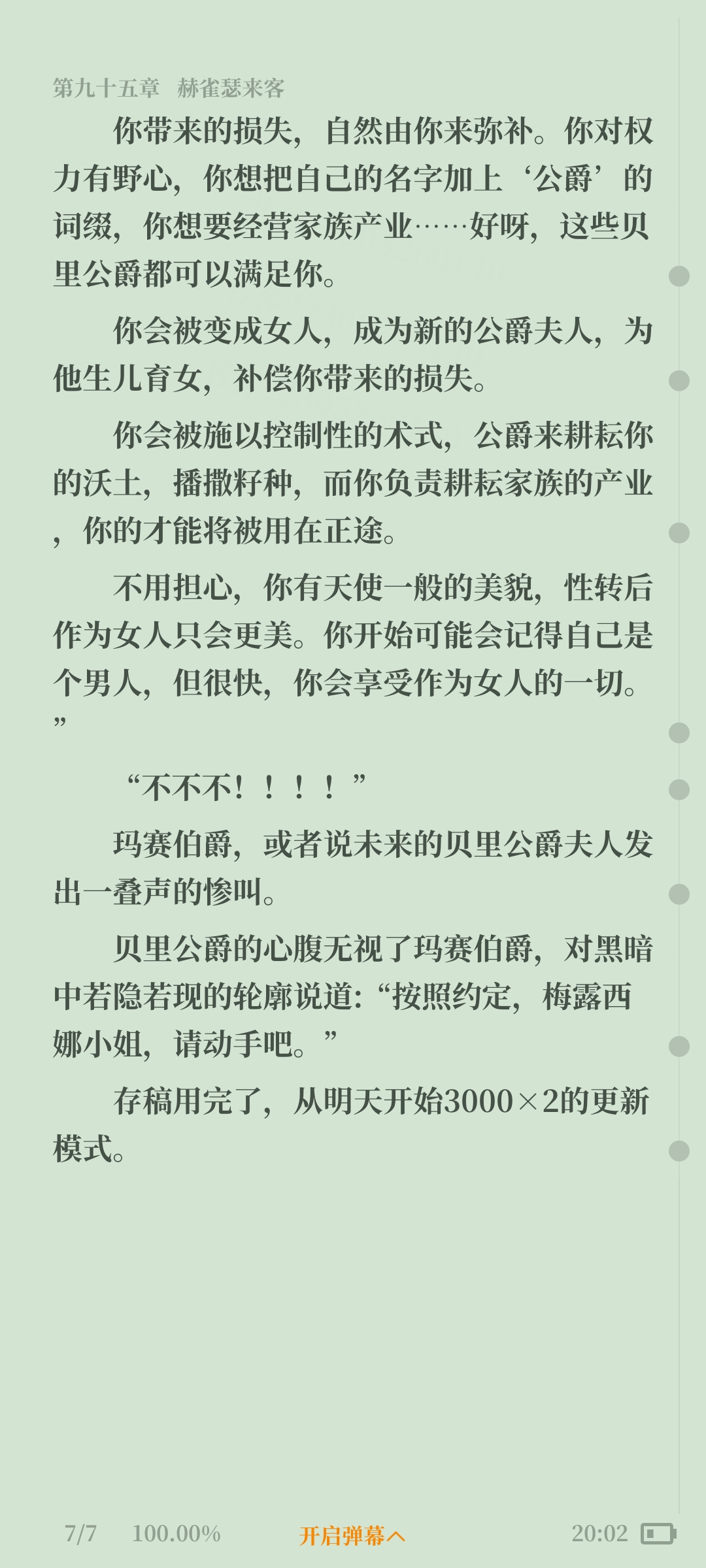Open comment dot after 更新模式 author note
Viewport: 706px width, 1568px height.
coord(679,1151)
